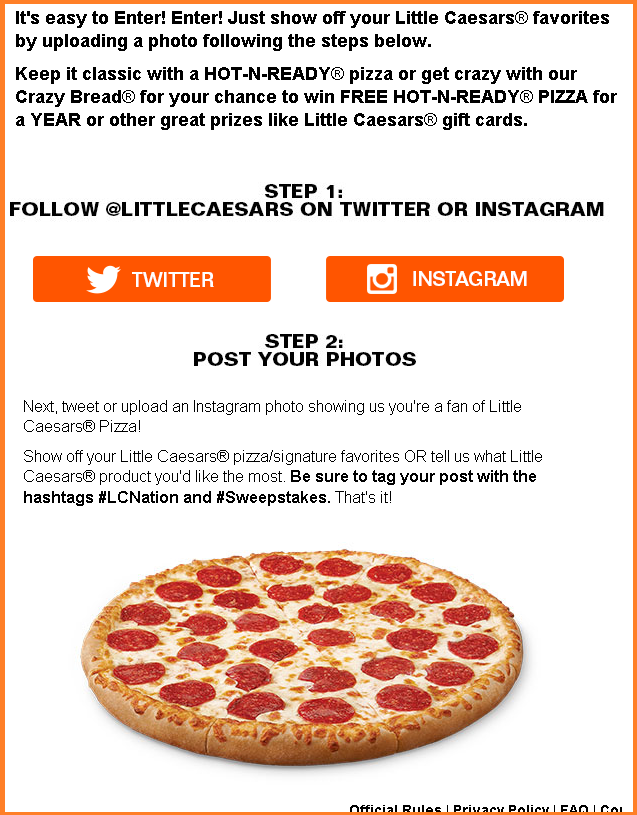
Task: View the Official Rules link
Action: pos(395,809)
